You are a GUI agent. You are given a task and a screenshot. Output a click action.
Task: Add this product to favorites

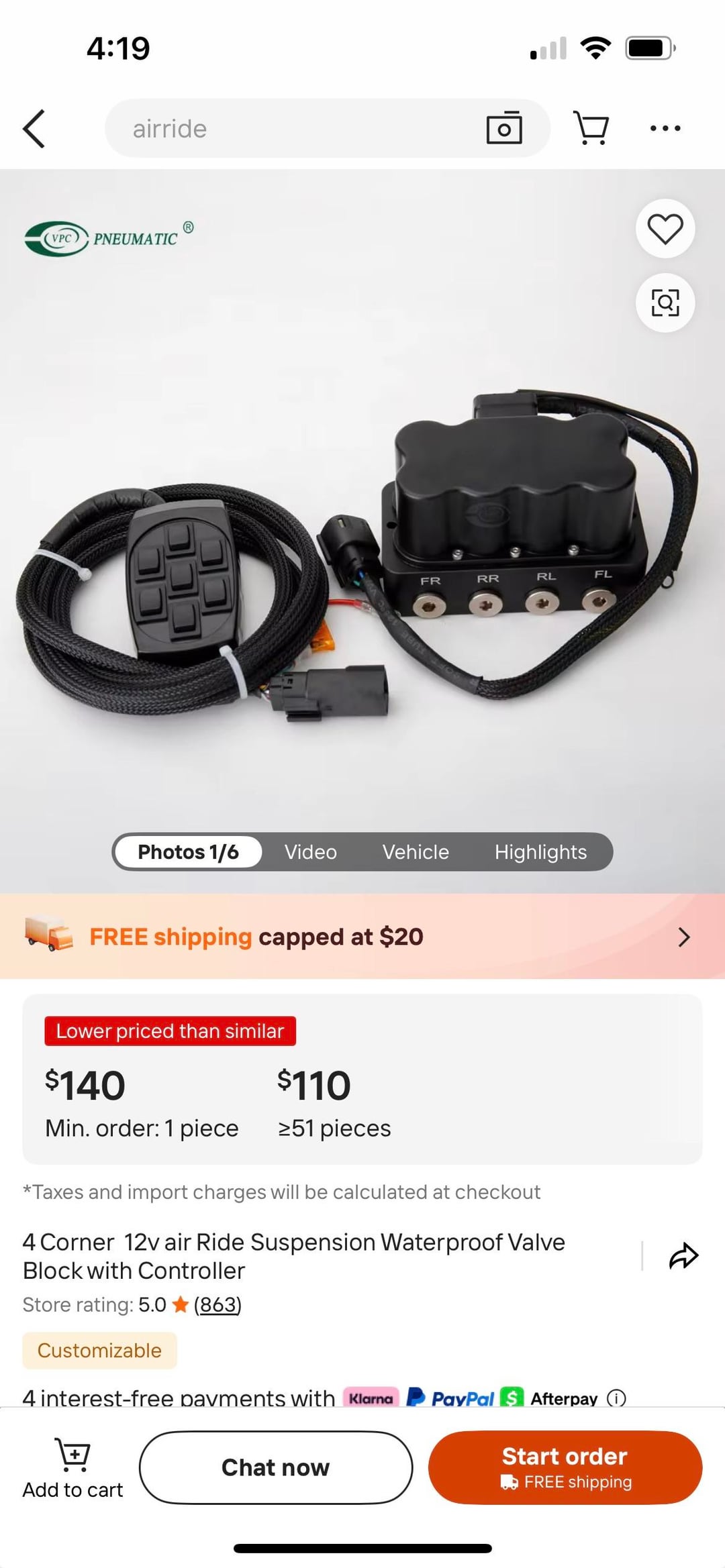[x=665, y=229]
